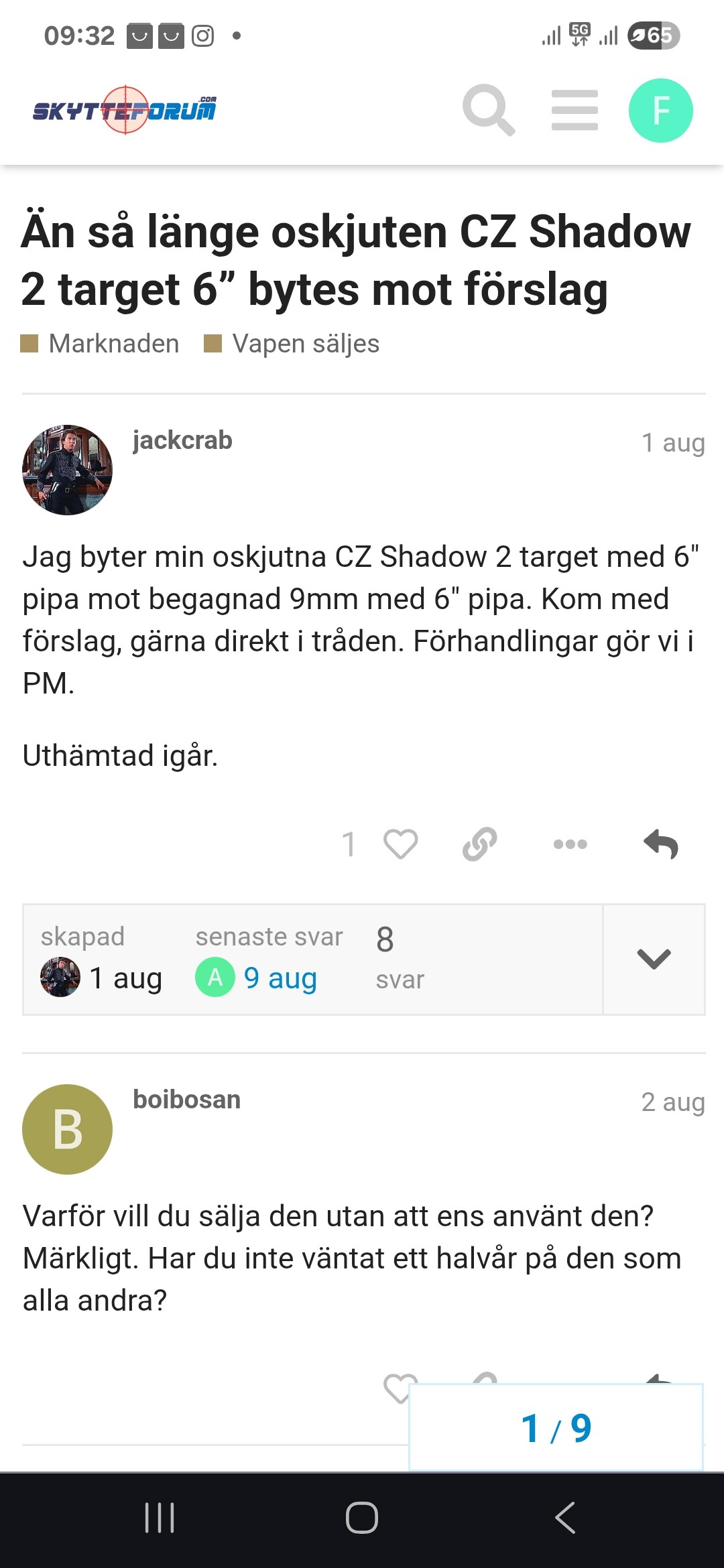
Task: Open the hamburger menu
Action: coord(575,110)
